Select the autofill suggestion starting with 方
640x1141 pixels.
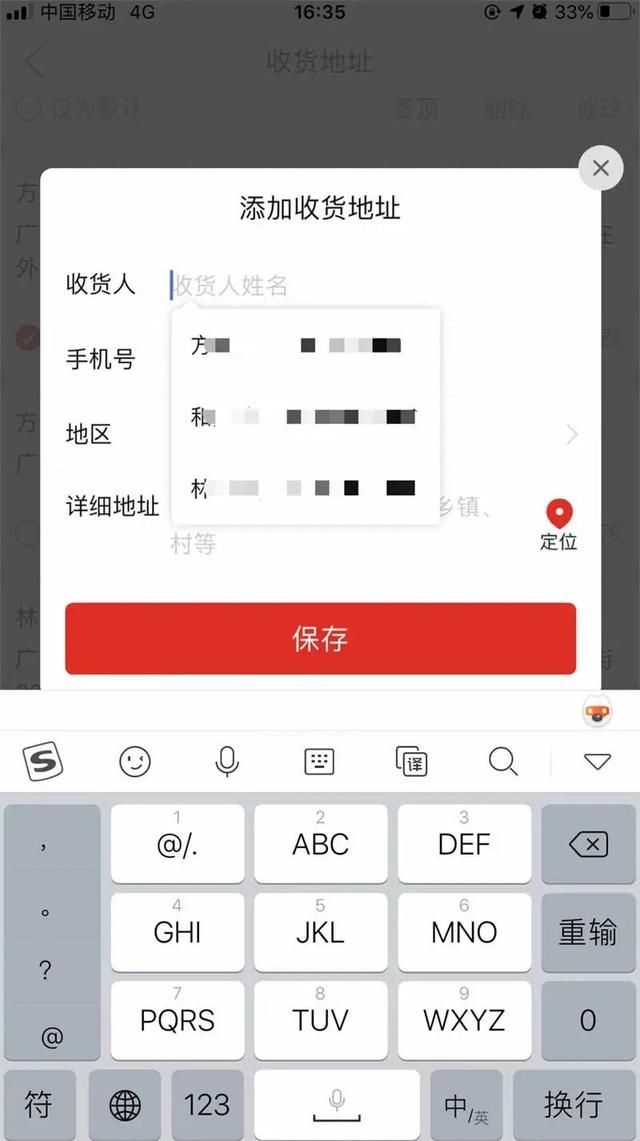[x=305, y=345]
